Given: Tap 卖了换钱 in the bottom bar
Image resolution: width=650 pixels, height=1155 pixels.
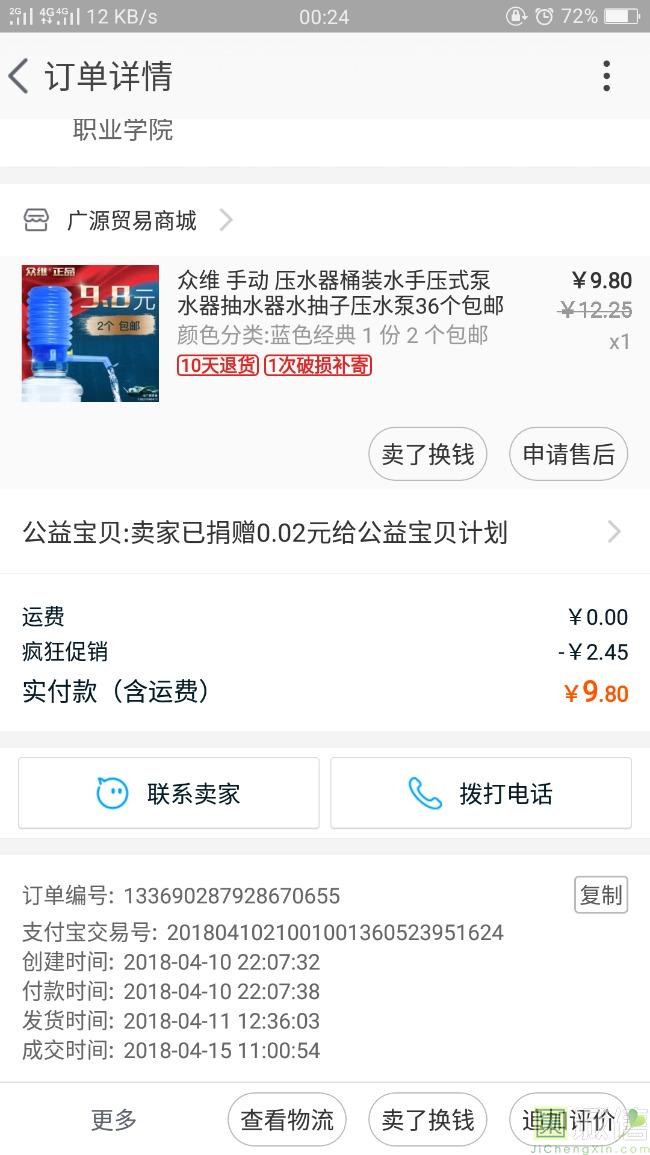Looking at the screenshot, I should pos(427,1120).
